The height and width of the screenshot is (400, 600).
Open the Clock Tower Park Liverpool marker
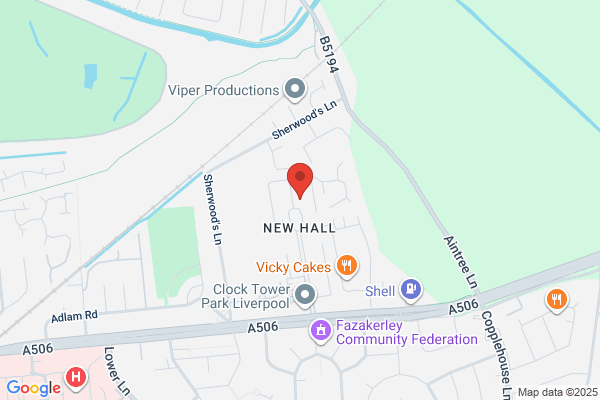[305, 296]
